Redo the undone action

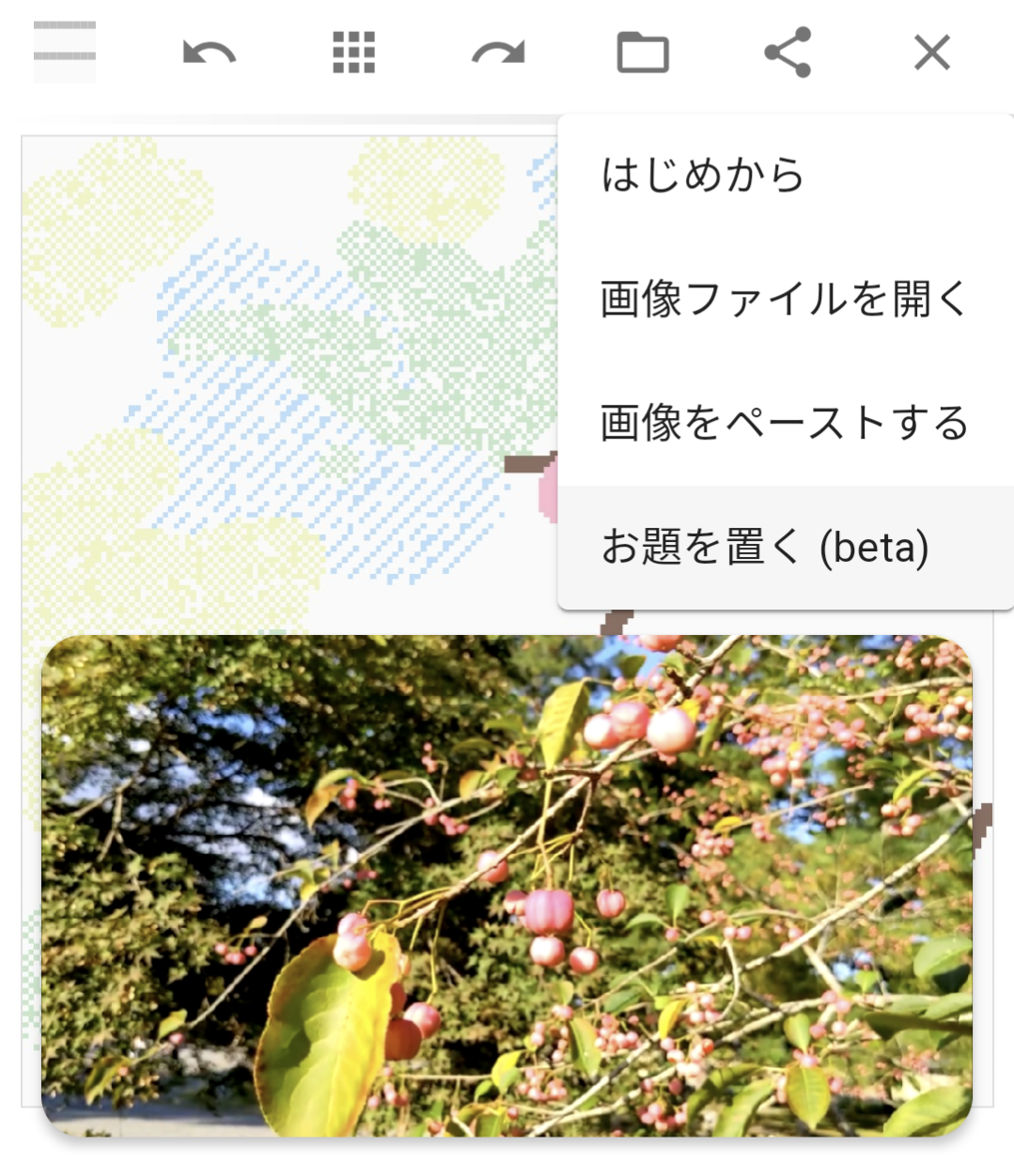498,53
